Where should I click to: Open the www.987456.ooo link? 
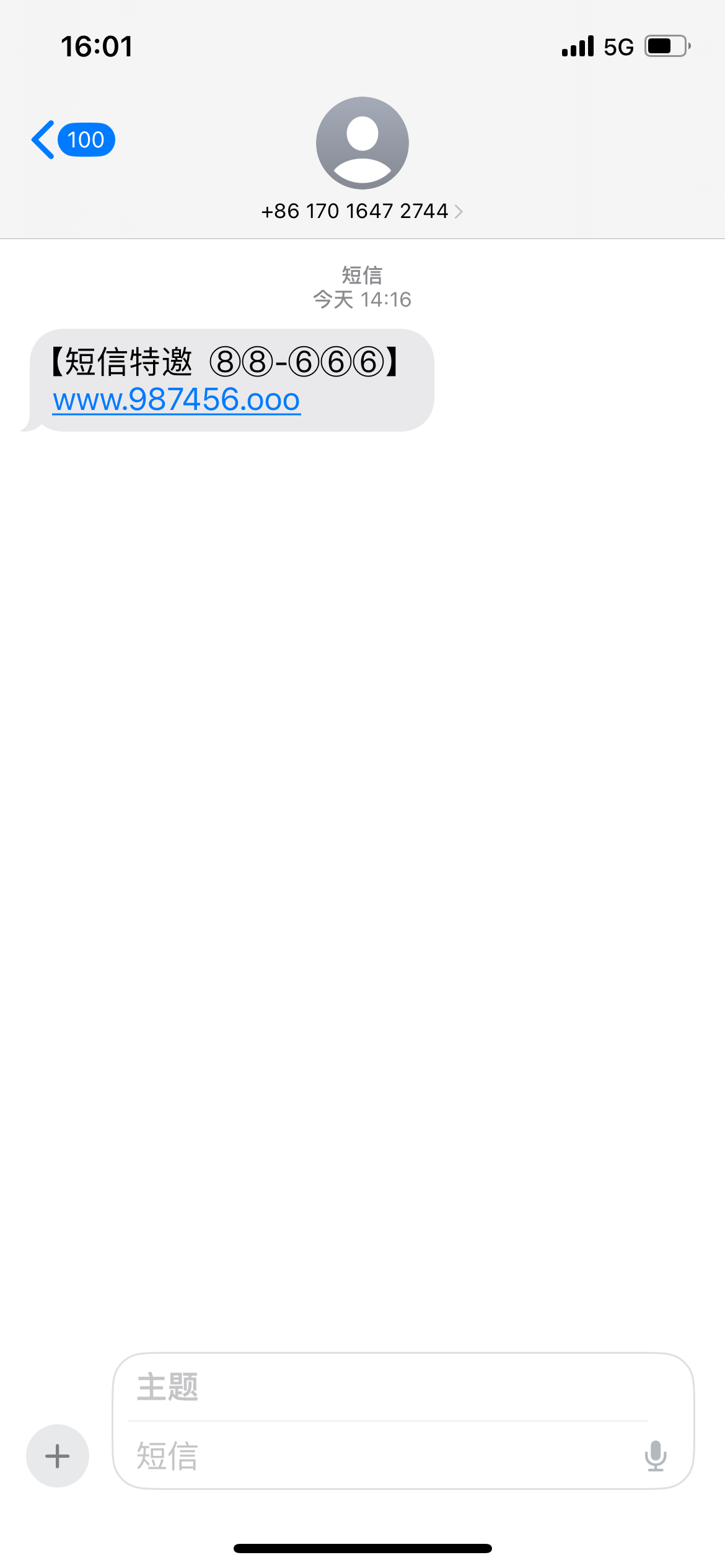(177, 400)
